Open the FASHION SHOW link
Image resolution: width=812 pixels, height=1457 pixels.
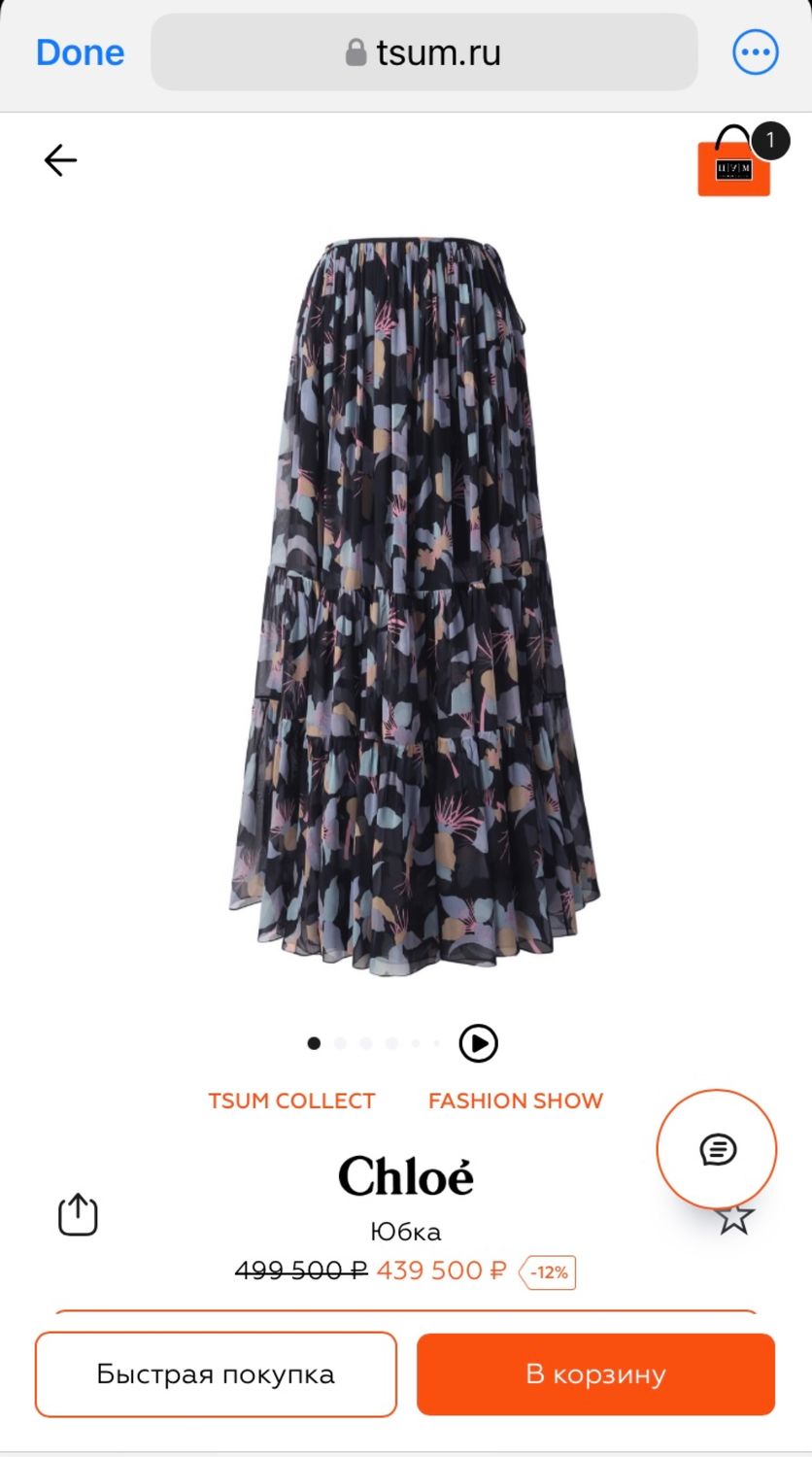516,1101
